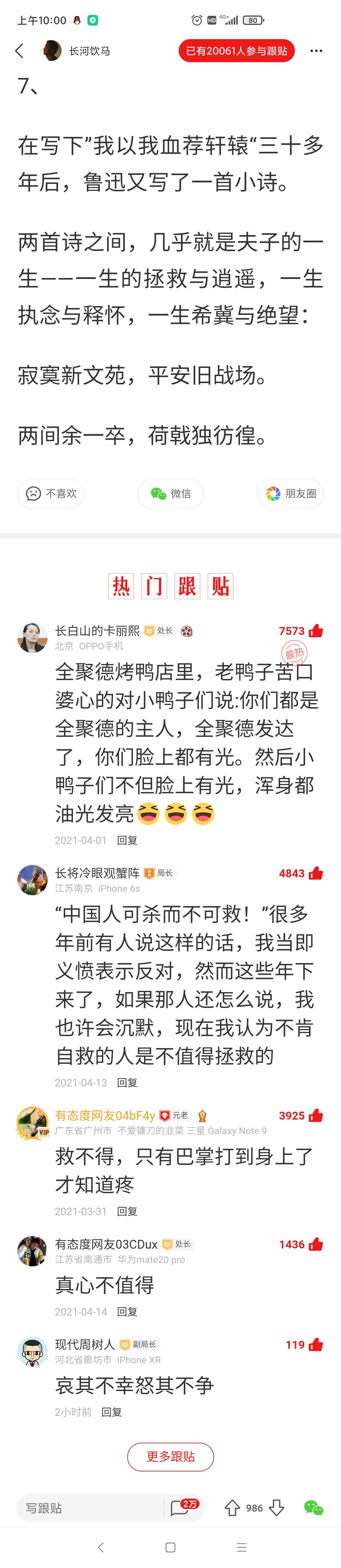Screen dimensions: 341x1568
Task: Like 长白山的卡丽熙's comment
Action: (315, 631)
